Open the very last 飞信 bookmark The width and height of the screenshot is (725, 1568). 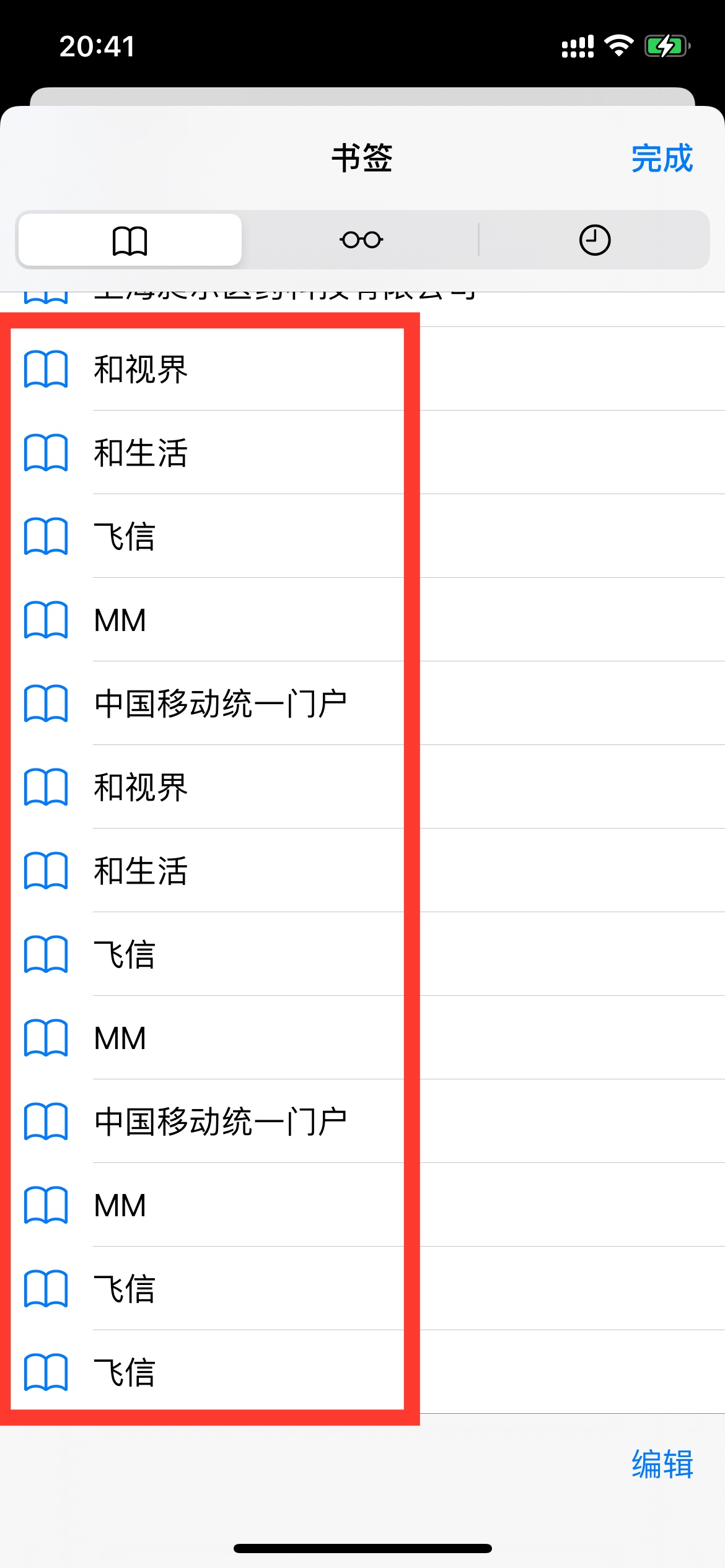coord(124,1372)
